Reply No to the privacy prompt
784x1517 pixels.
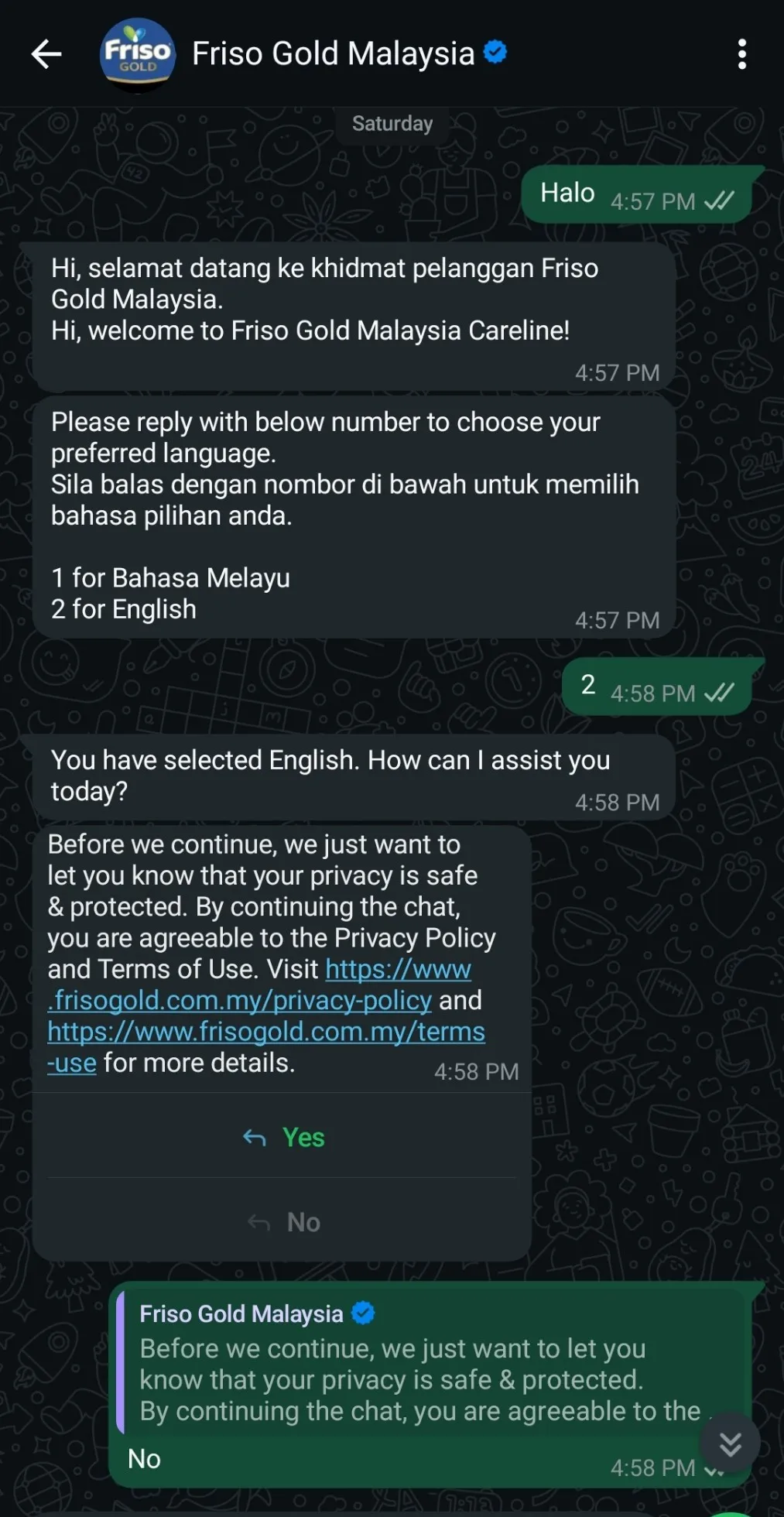283,1222
